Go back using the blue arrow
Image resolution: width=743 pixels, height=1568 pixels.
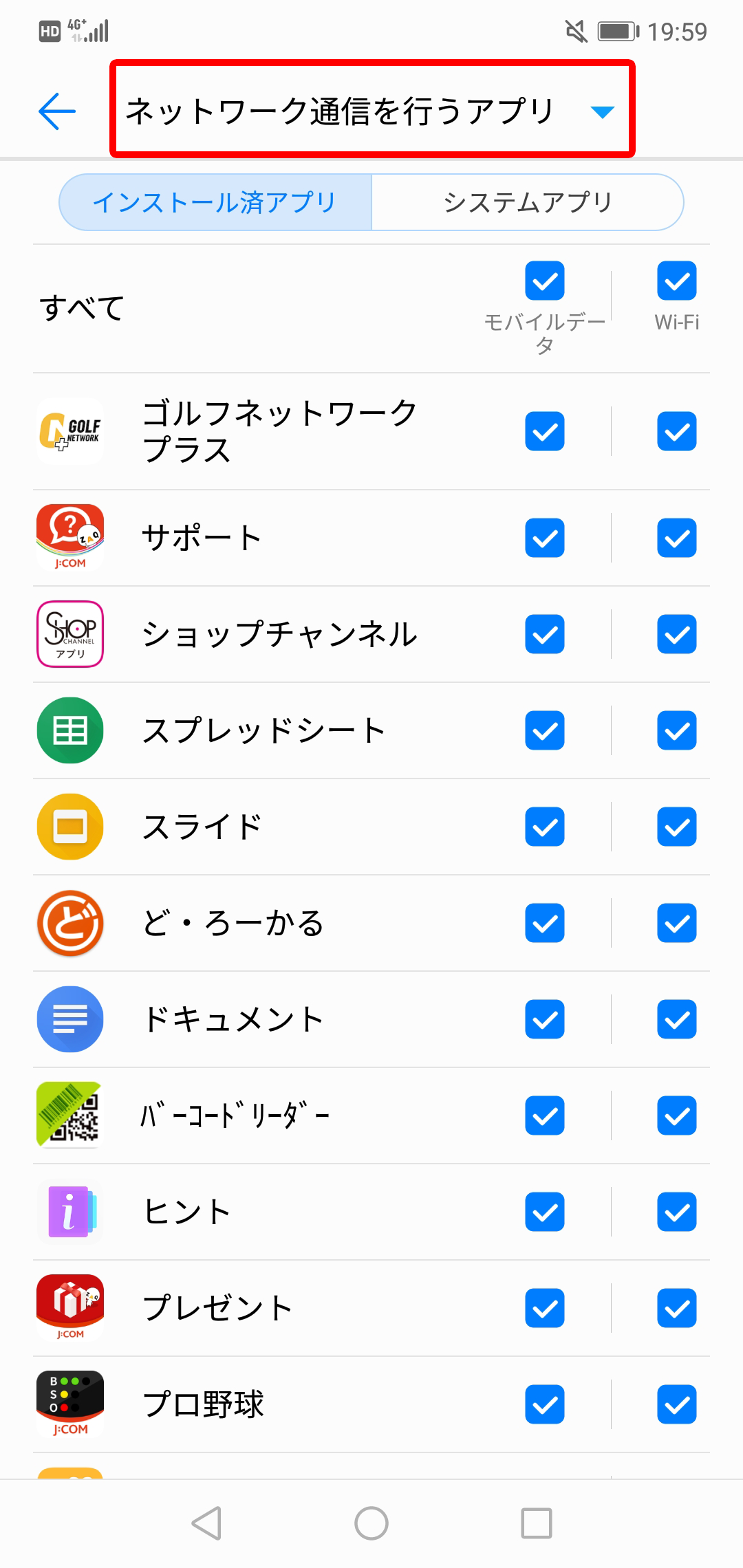coord(57,111)
